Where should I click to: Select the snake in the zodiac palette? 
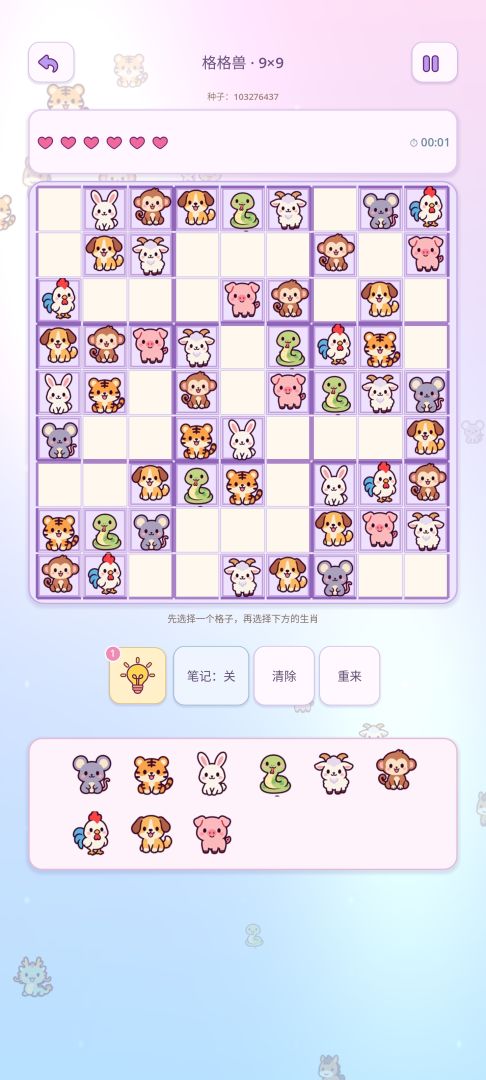coord(274,774)
